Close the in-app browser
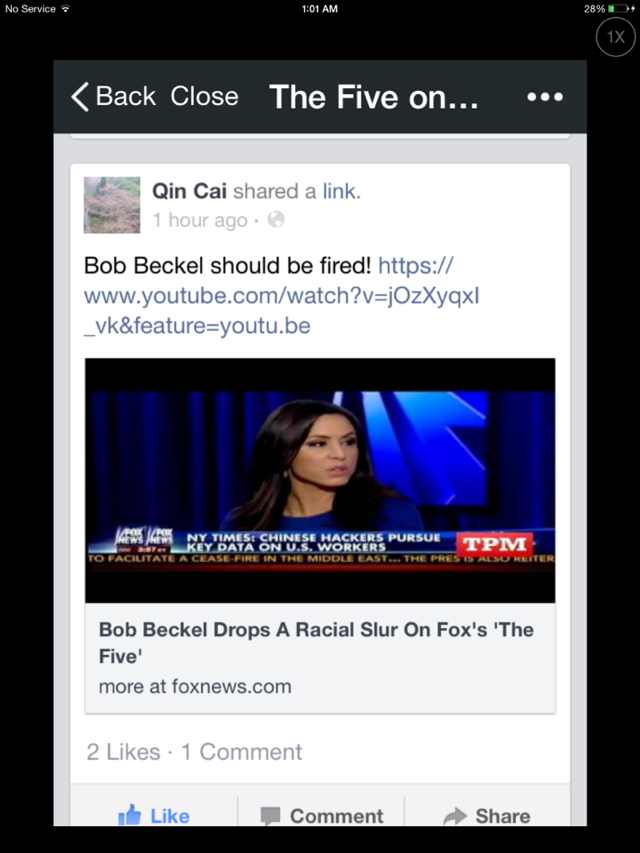This screenshot has height=853, width=640. [204, 97]
